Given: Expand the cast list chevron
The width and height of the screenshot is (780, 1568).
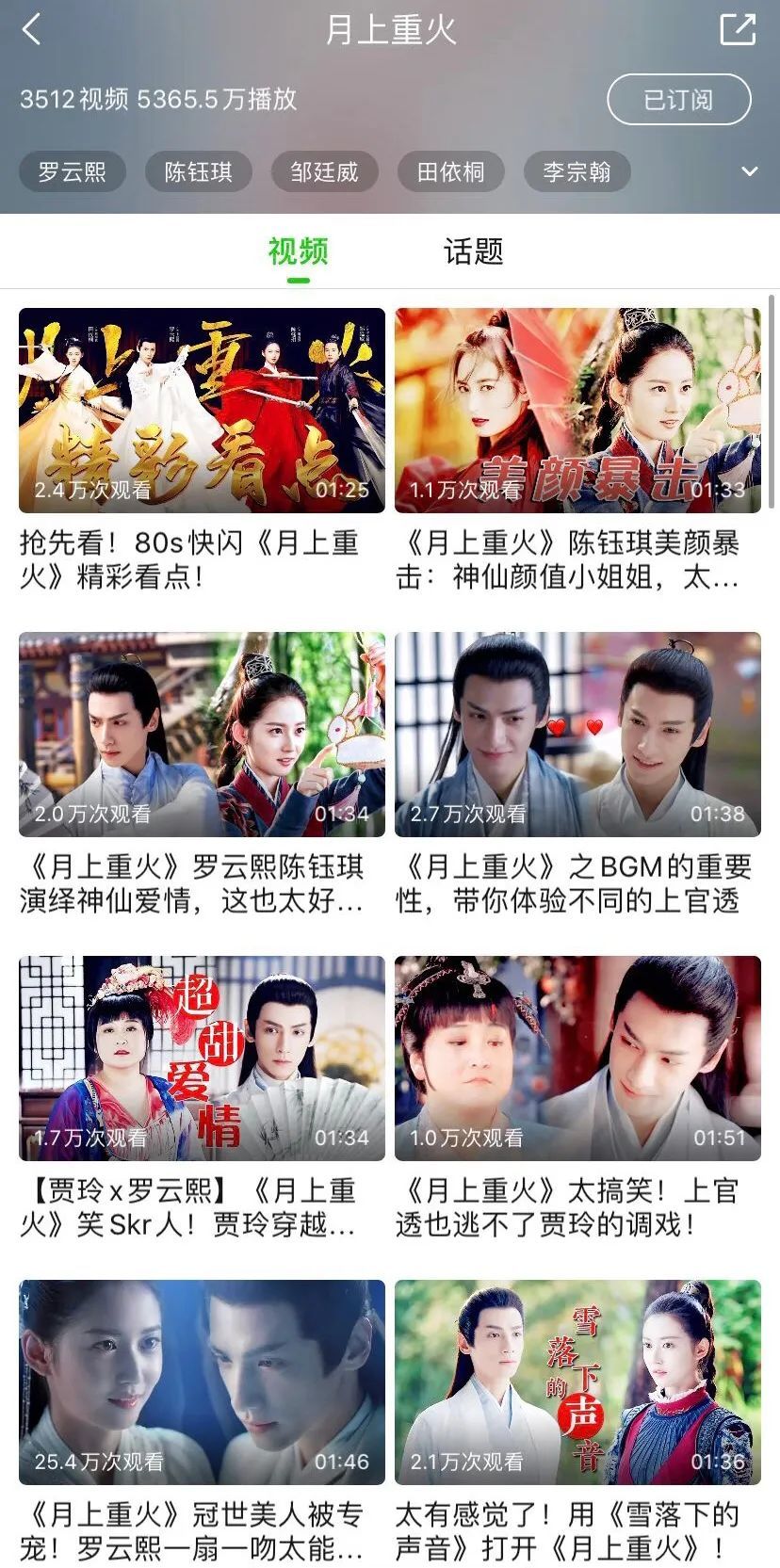Looking at the screenshot, I should 750,172.
